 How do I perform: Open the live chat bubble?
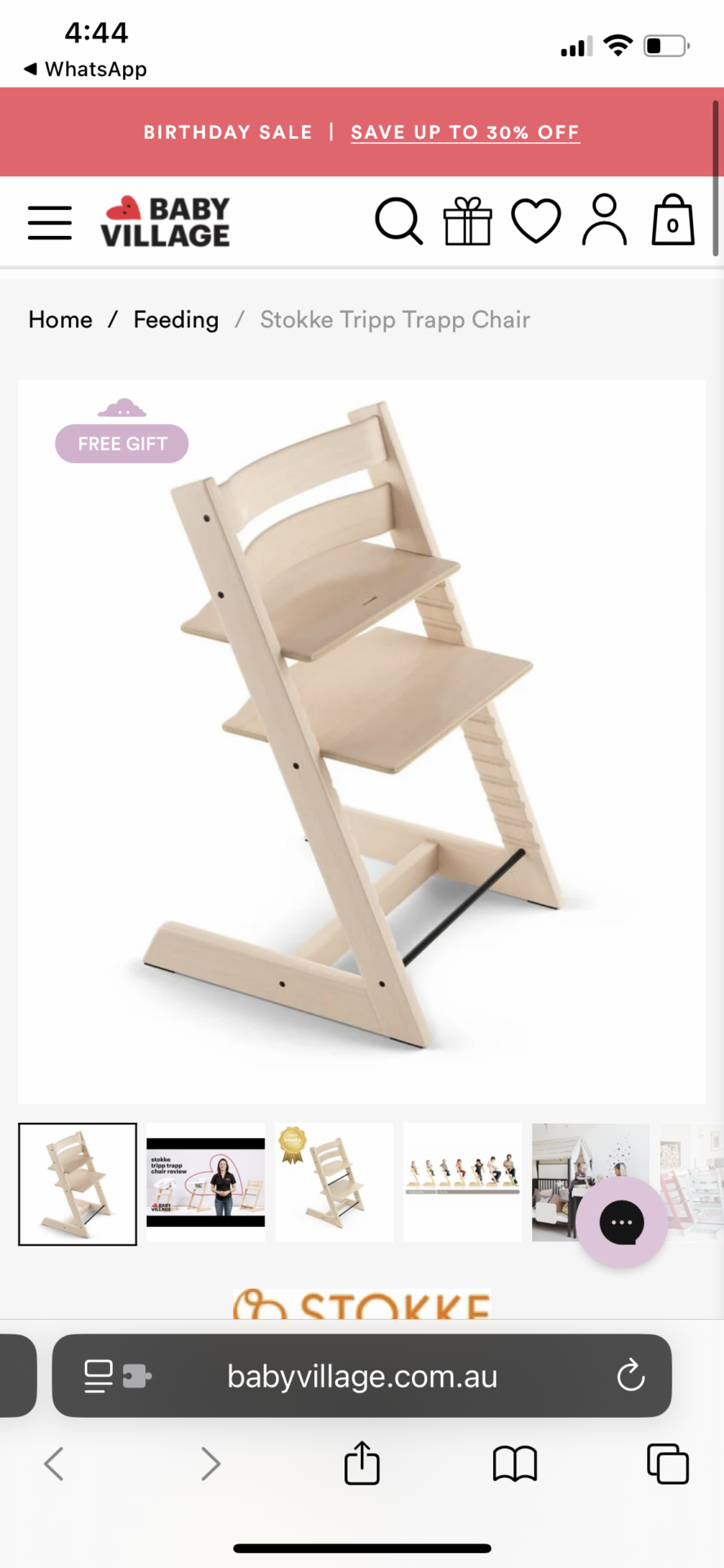coord(622,1222)
